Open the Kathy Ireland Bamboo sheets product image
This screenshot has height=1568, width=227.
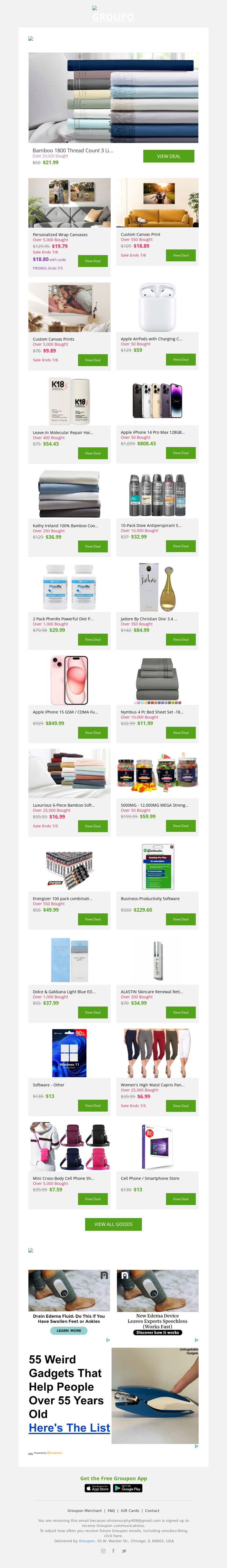tap(70, 494)
